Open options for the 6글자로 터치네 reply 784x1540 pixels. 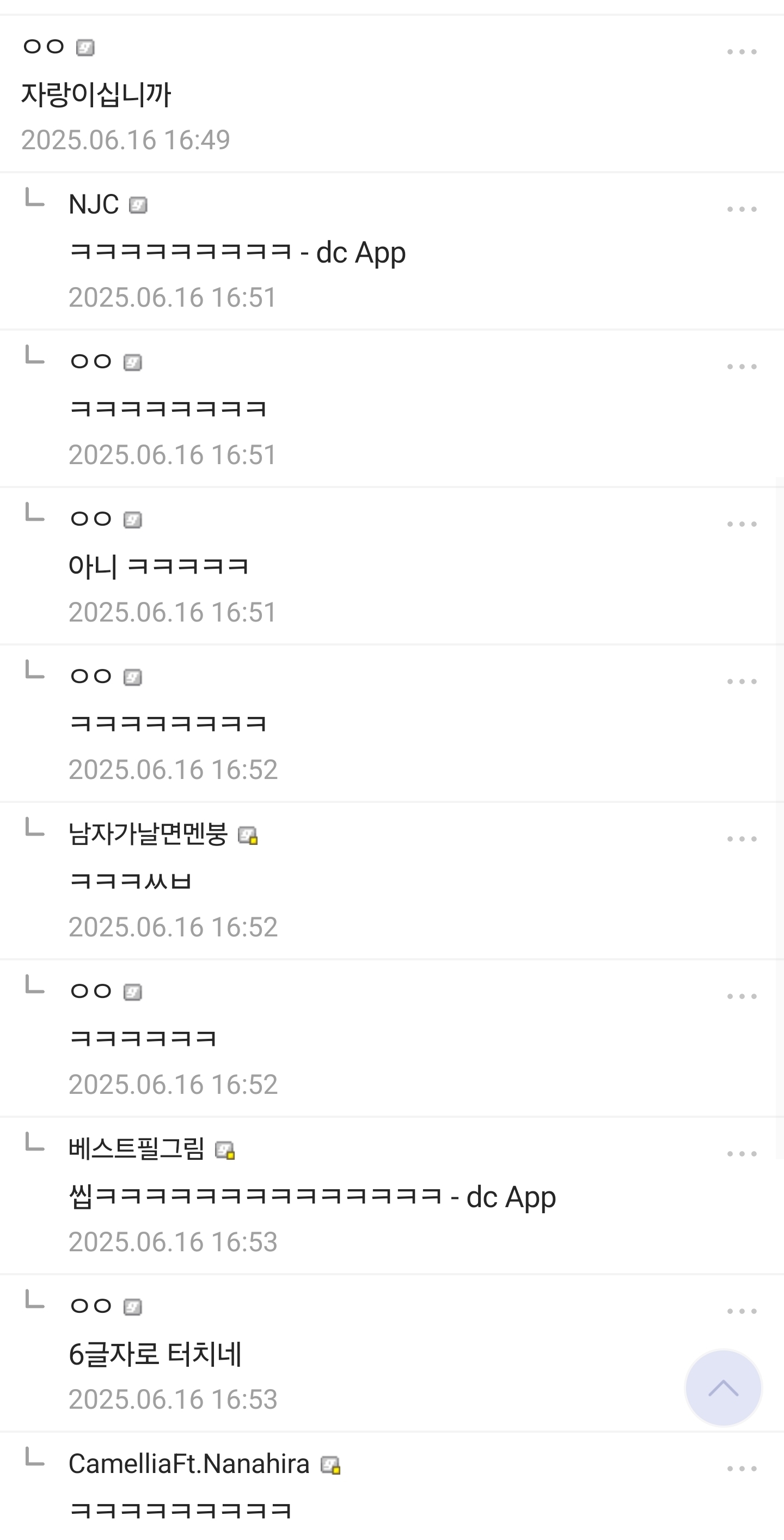[x=742, y=1311]
